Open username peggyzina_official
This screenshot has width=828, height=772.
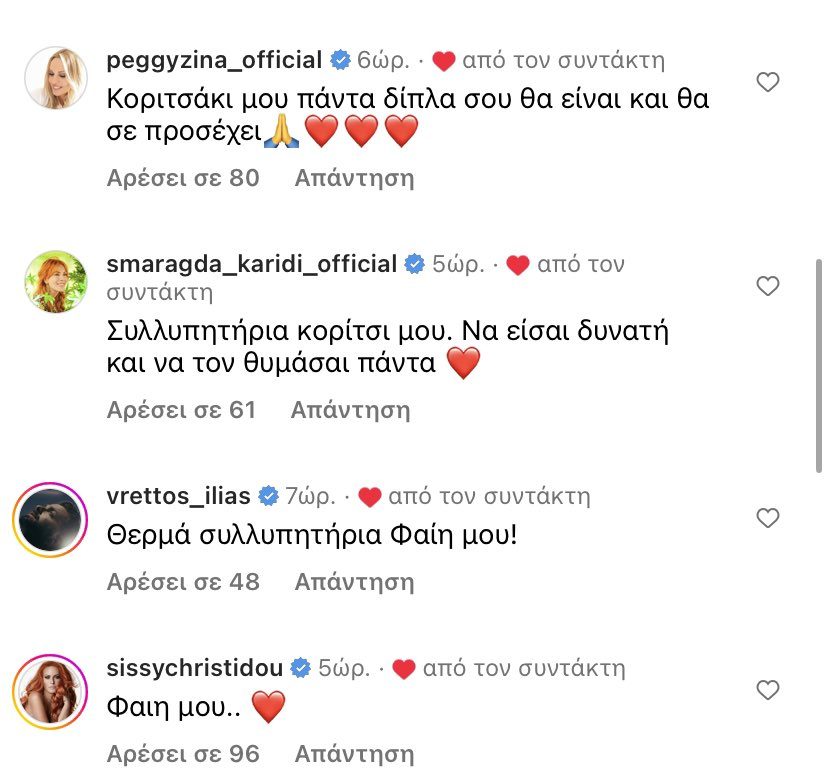[214, 60]
